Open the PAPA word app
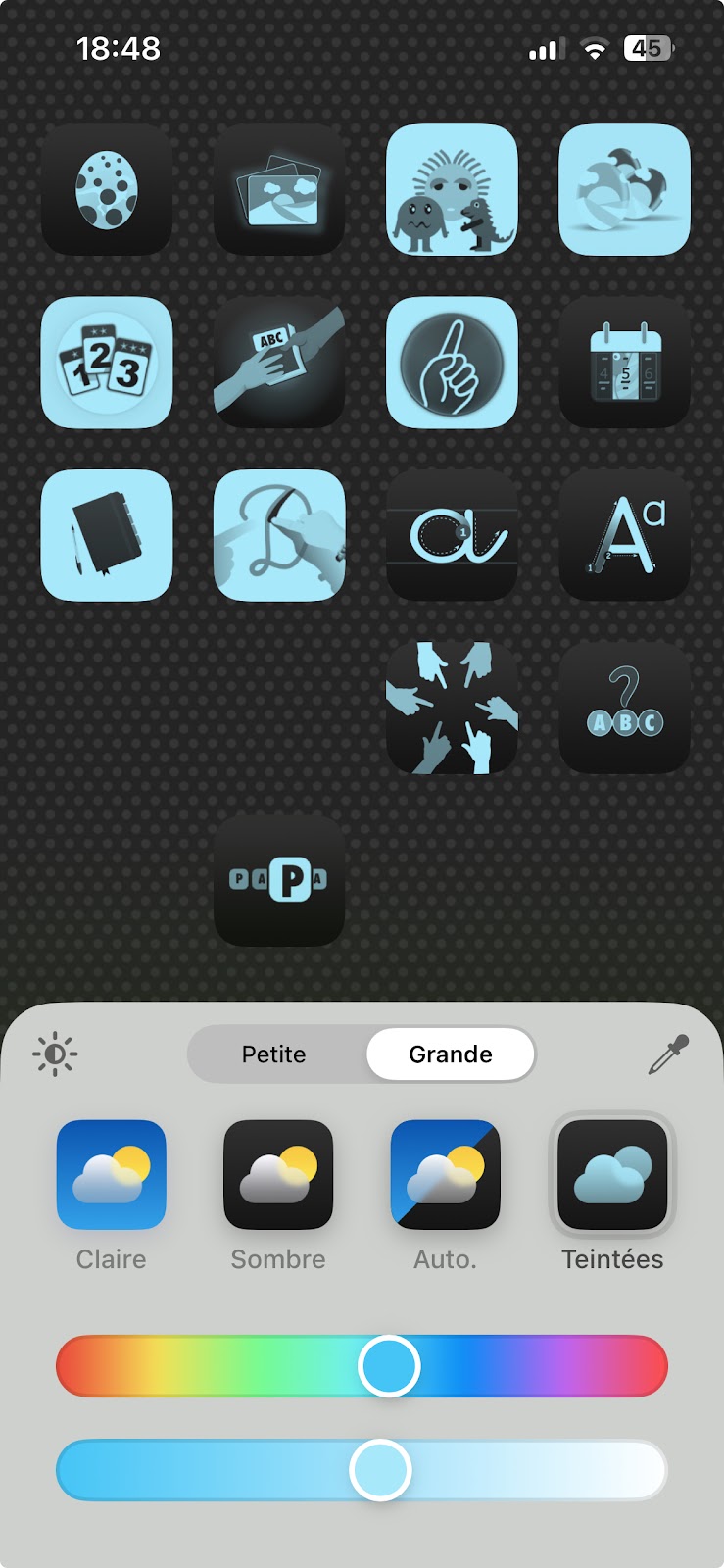Image resolution: width=724 pixels, height=1568 pixels. pos(279,880)
